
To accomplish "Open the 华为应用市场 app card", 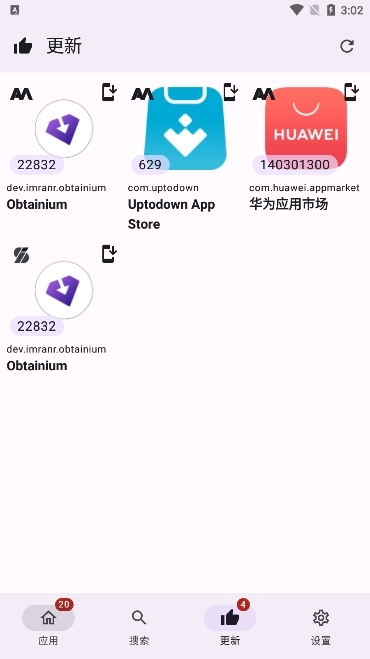I will (306, 158).
